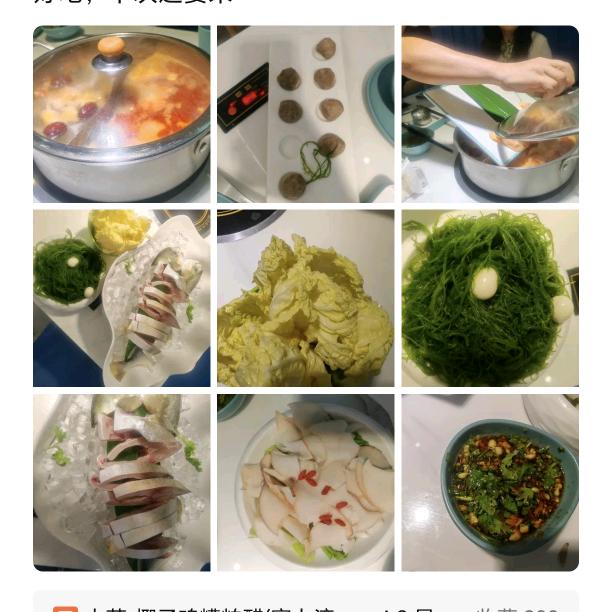Open sliced meat on ice photo
The width and height of the screenshot is (612, 612).
pyautogui.click(x=121, y=482)
